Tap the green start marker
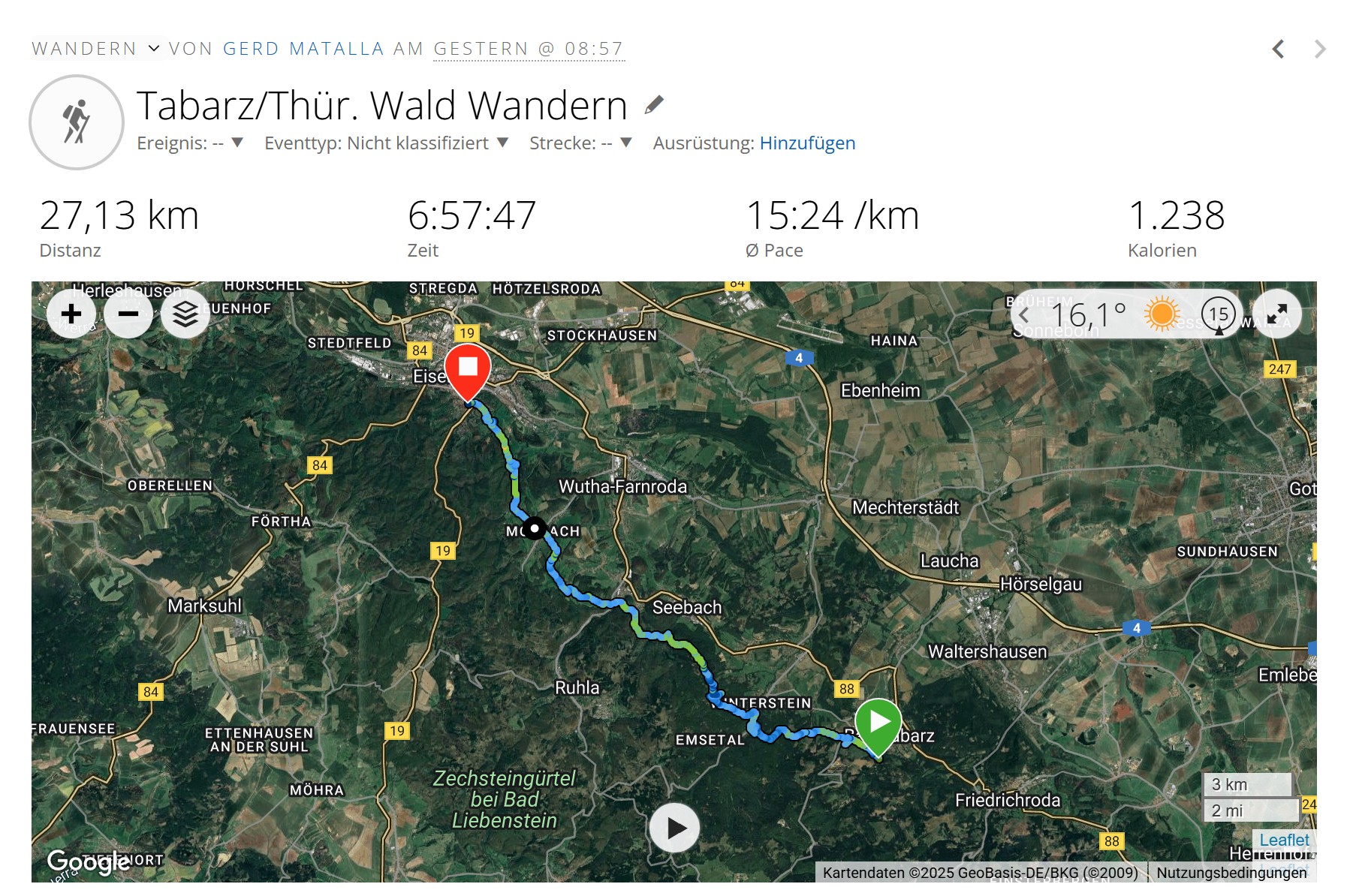The width and height of the screenshot is (1353, 896). [878, 723]
